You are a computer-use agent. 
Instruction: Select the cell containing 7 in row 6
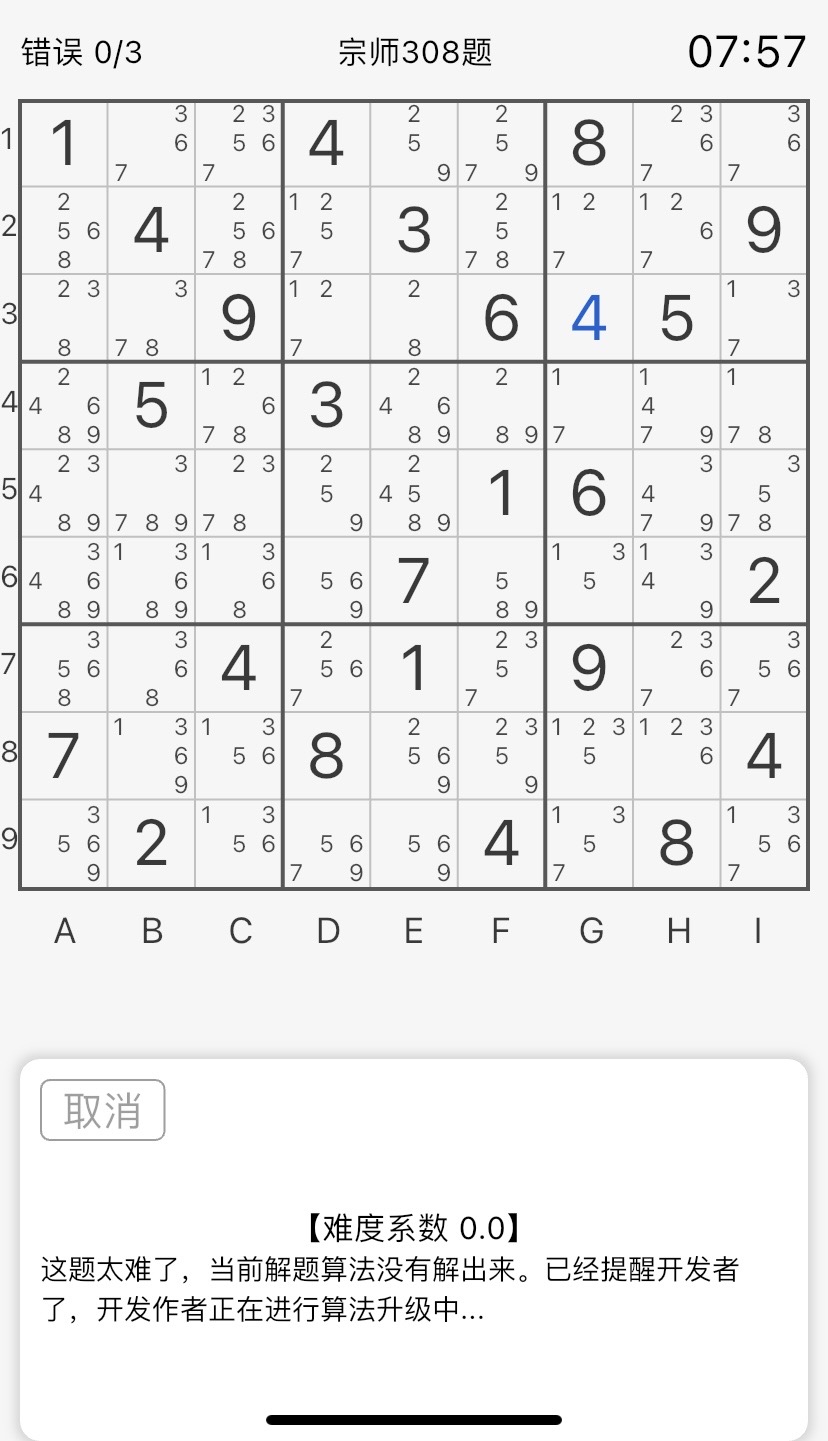pyautogui.click(x=413, y=581)
